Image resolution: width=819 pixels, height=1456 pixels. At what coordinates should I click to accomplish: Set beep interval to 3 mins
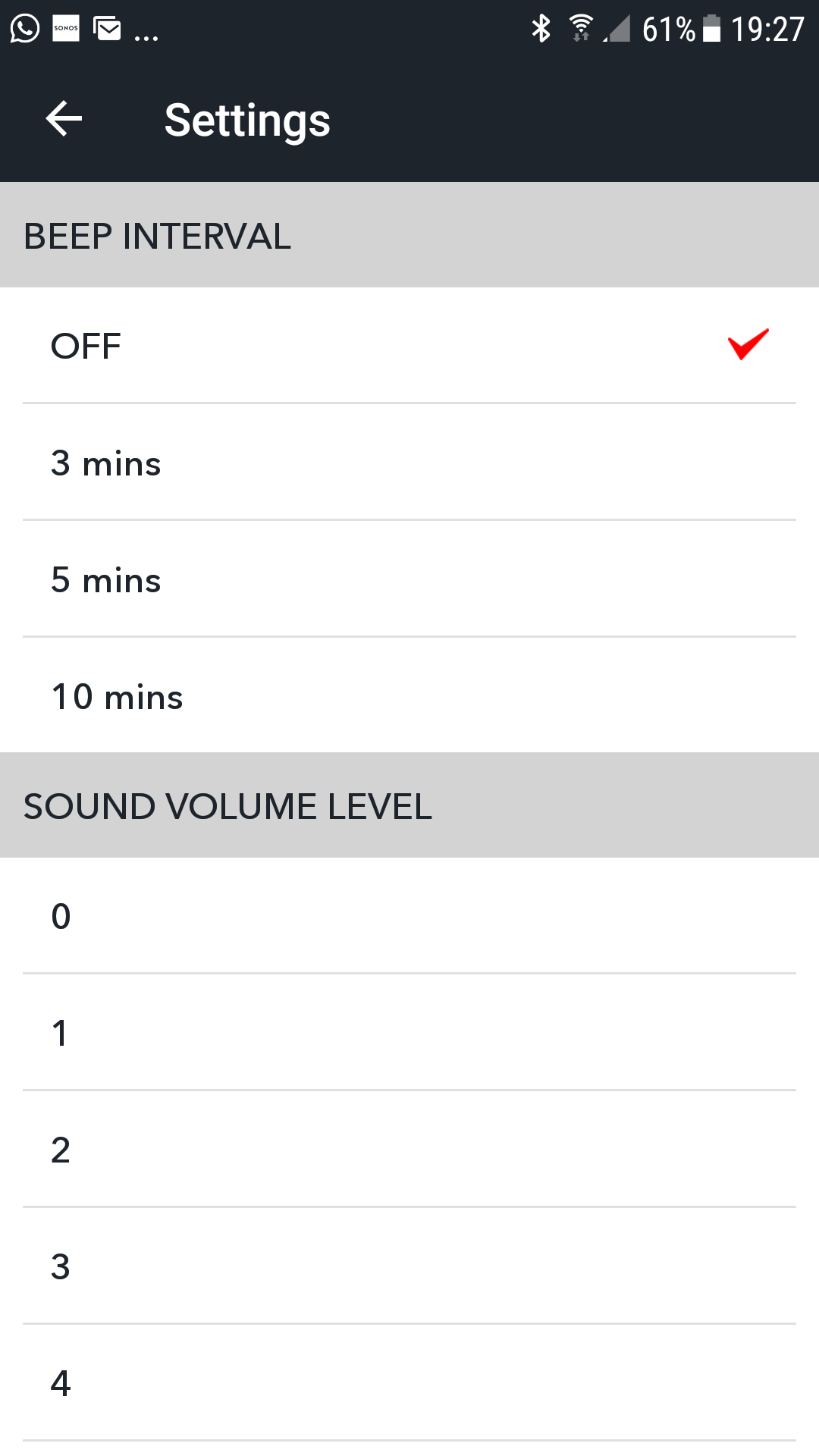409,463
